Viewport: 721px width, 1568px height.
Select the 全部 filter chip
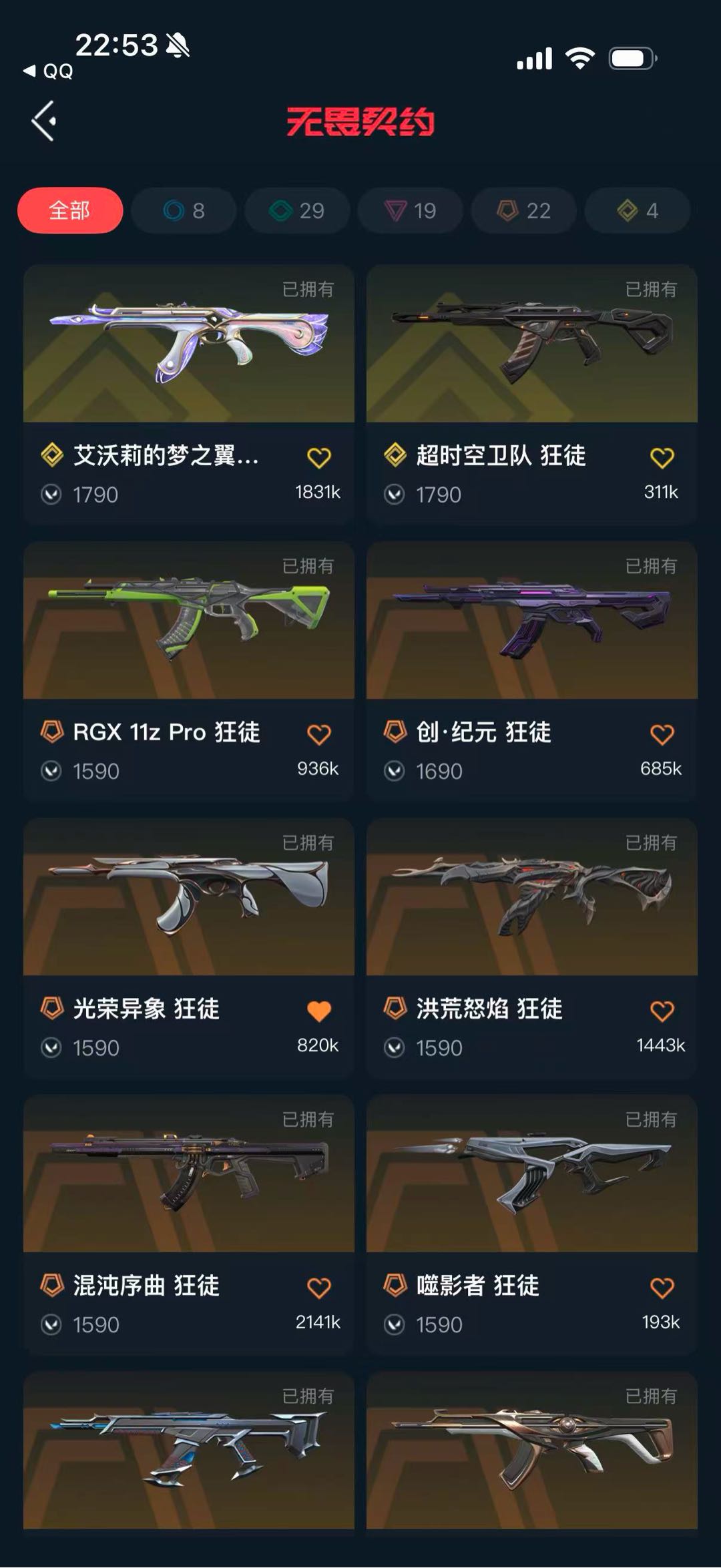(70, 211)
